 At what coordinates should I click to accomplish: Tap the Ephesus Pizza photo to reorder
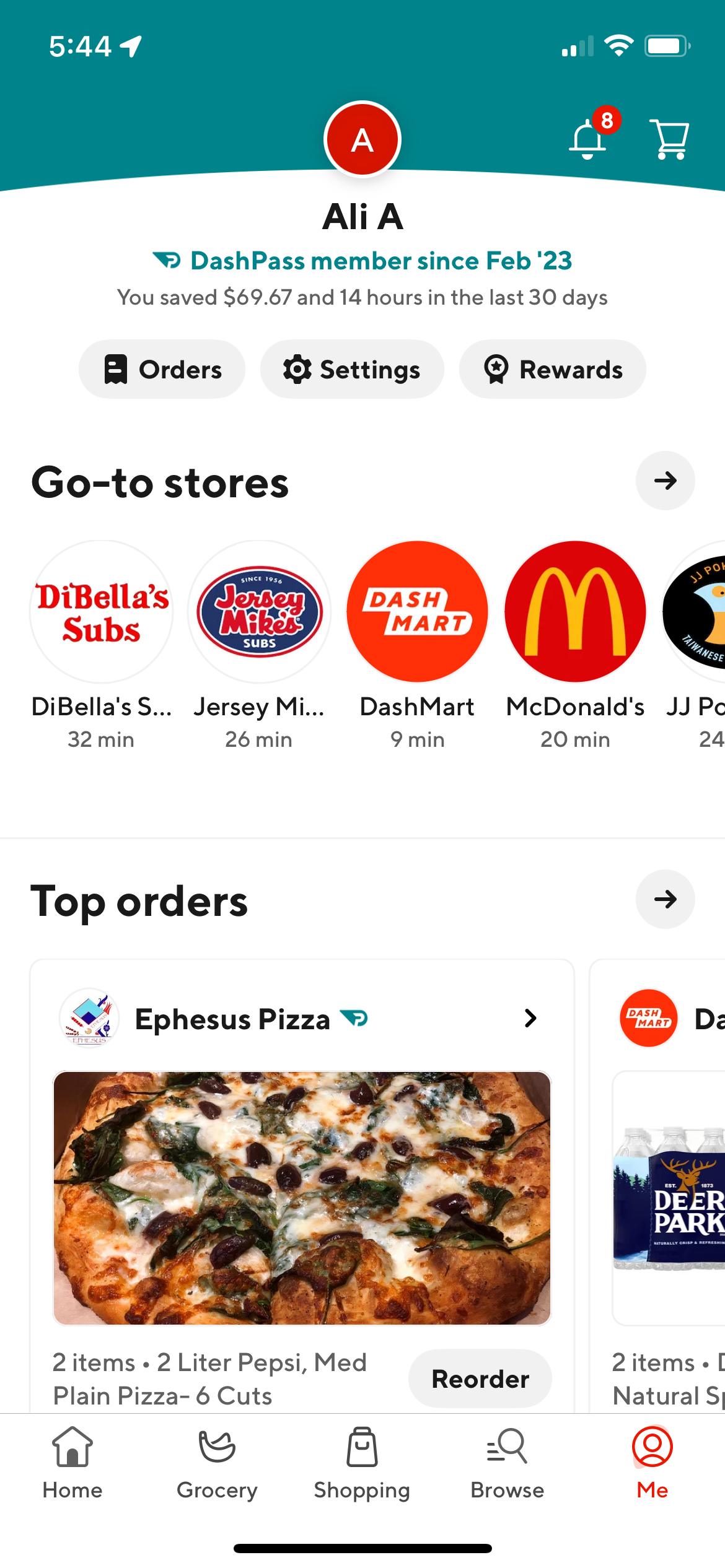coord(302,1200)
